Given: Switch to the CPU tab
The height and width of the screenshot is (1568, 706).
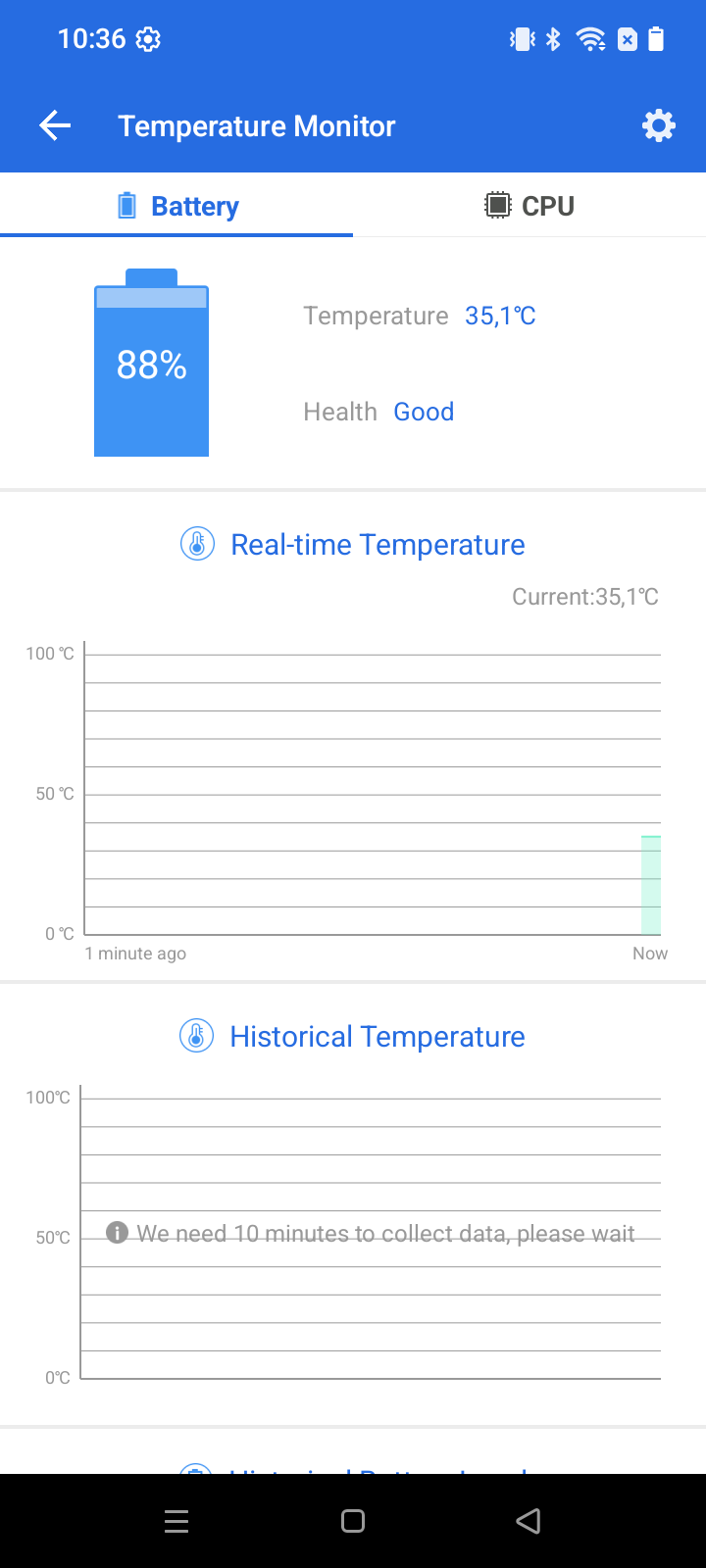Looking at the screenshot, I should pyautogui.click(x=529, y=206).
